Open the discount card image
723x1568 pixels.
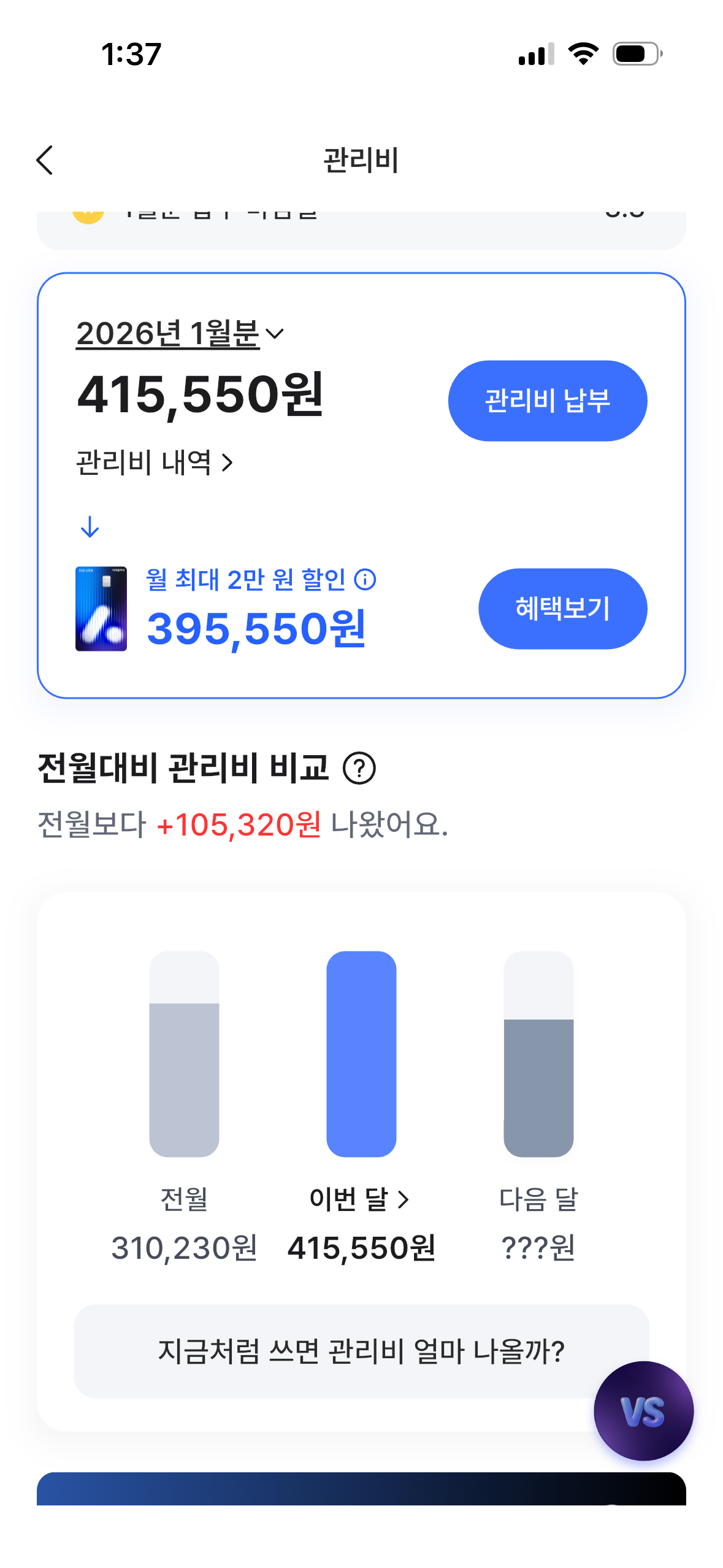[101, 609]
